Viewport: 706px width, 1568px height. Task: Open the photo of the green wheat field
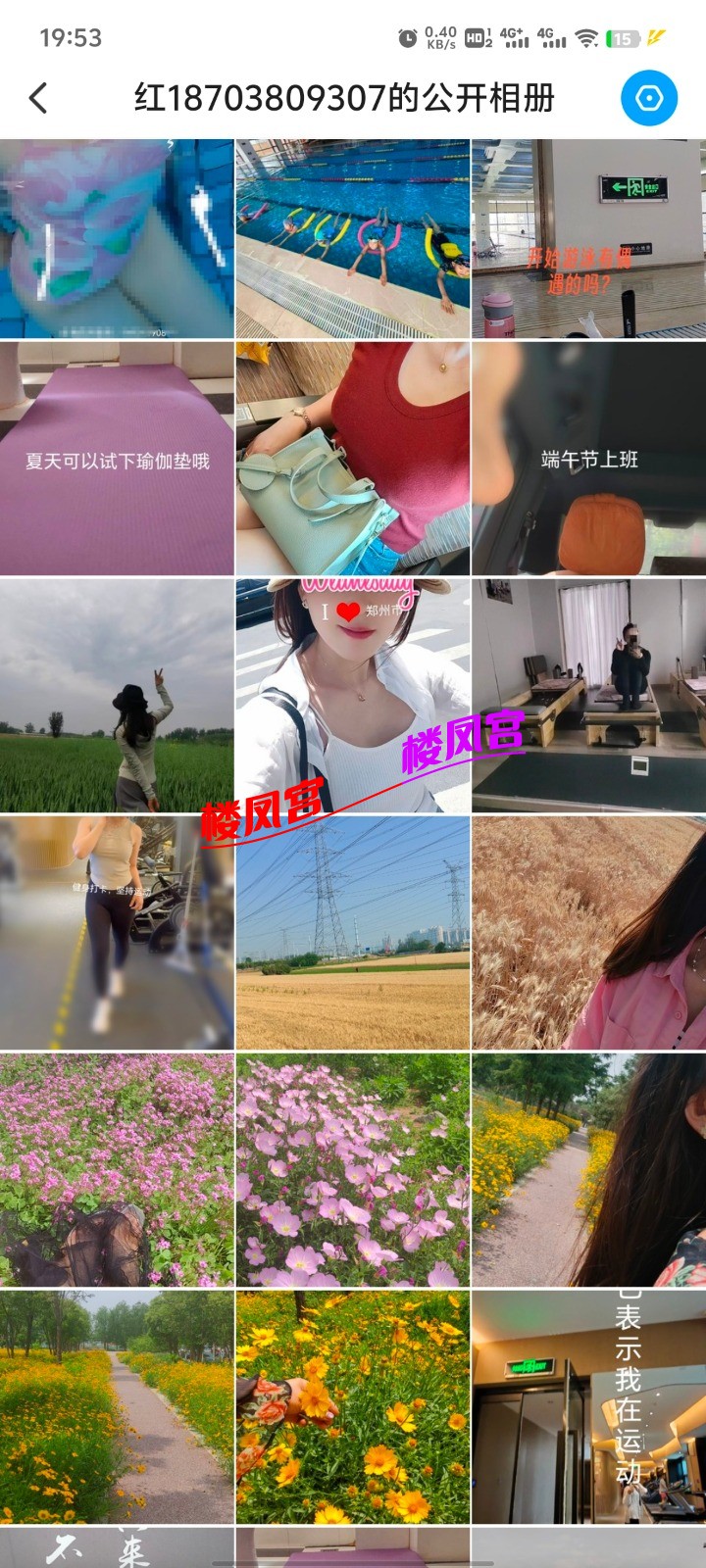[117, 696]
